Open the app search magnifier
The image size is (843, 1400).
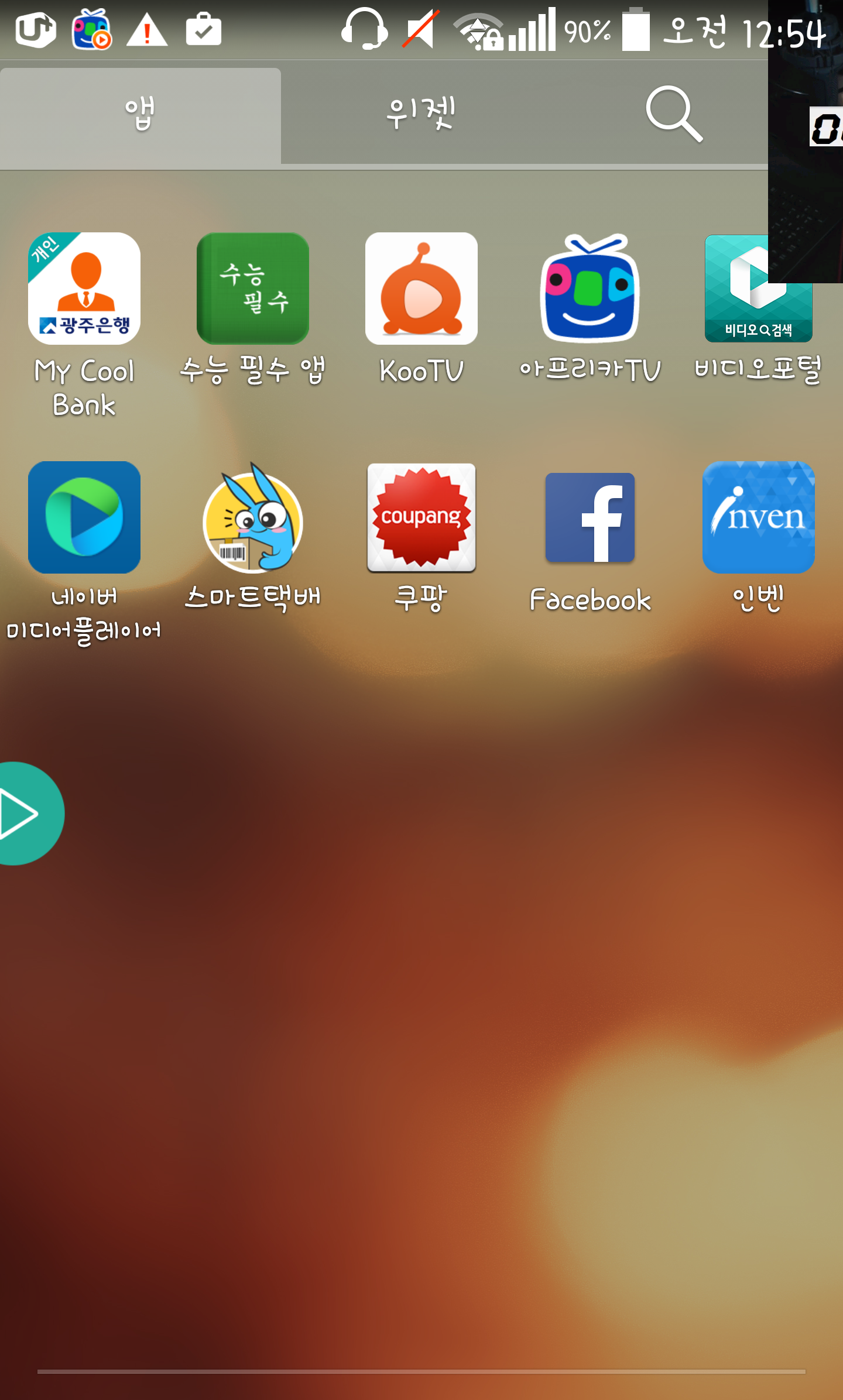click(x=673, y=114)
